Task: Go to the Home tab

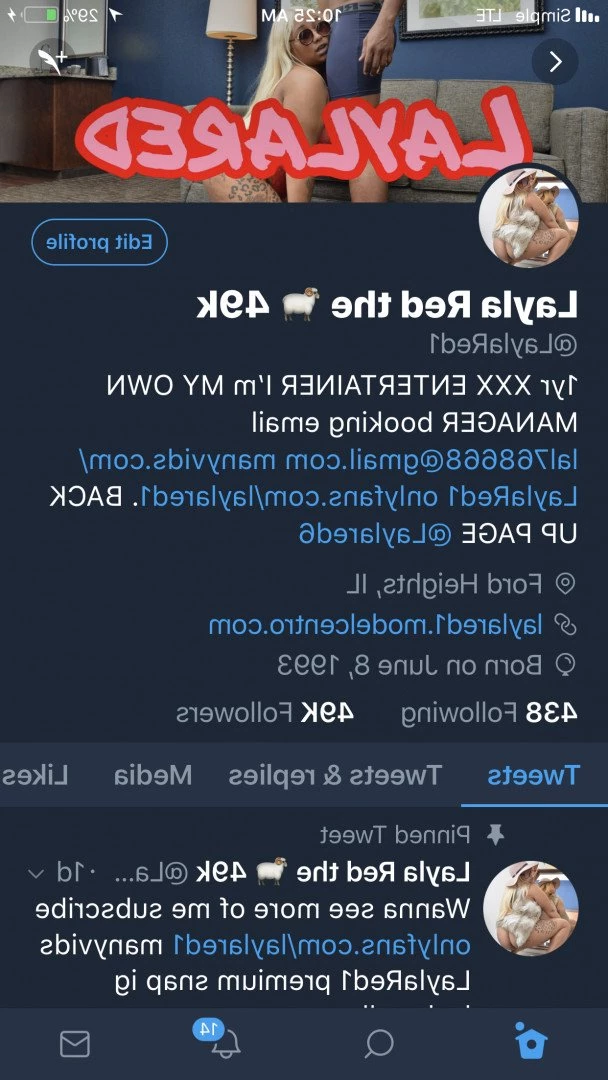Action: click(531, 1044)
